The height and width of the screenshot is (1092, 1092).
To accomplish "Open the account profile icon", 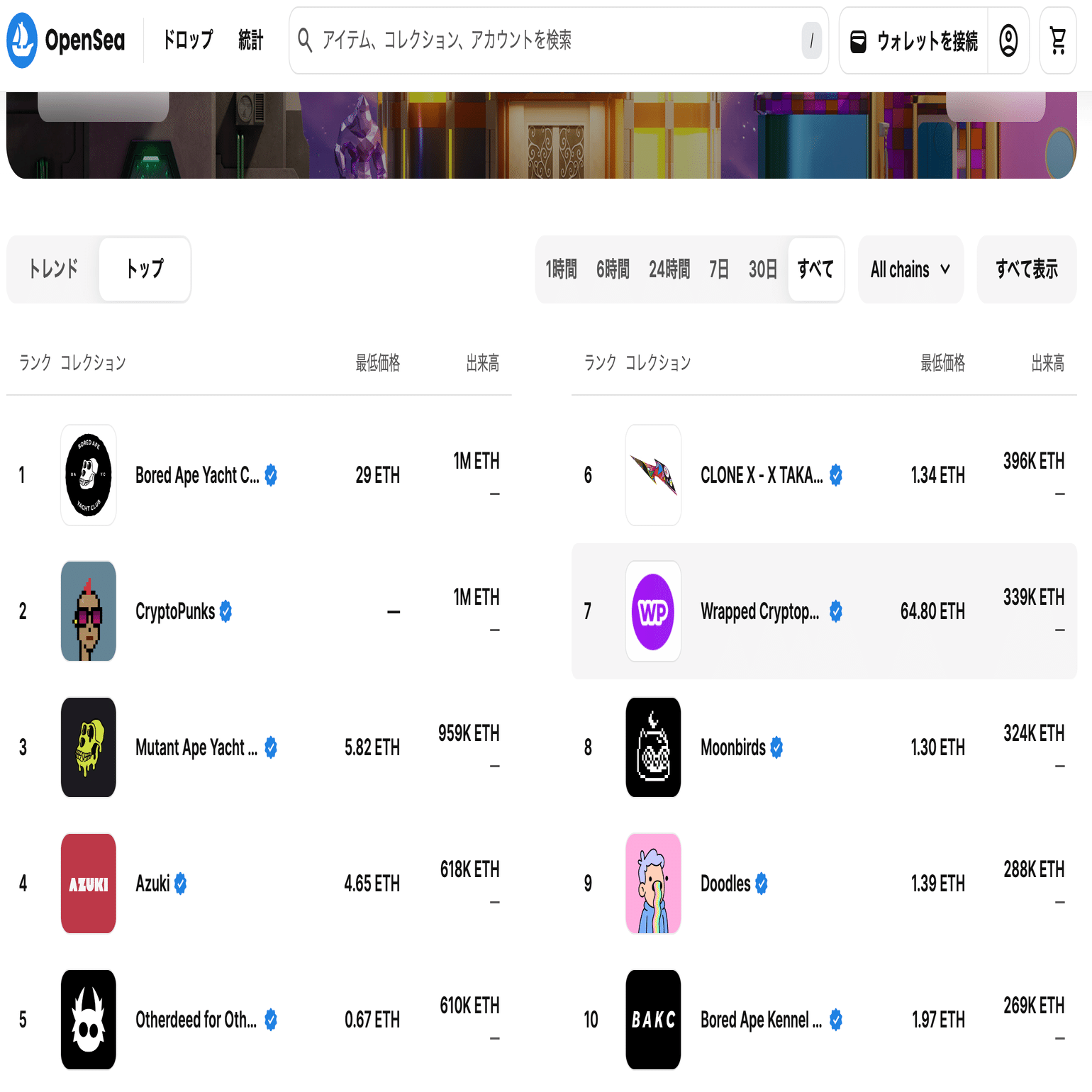I will tap(1008, 41).
